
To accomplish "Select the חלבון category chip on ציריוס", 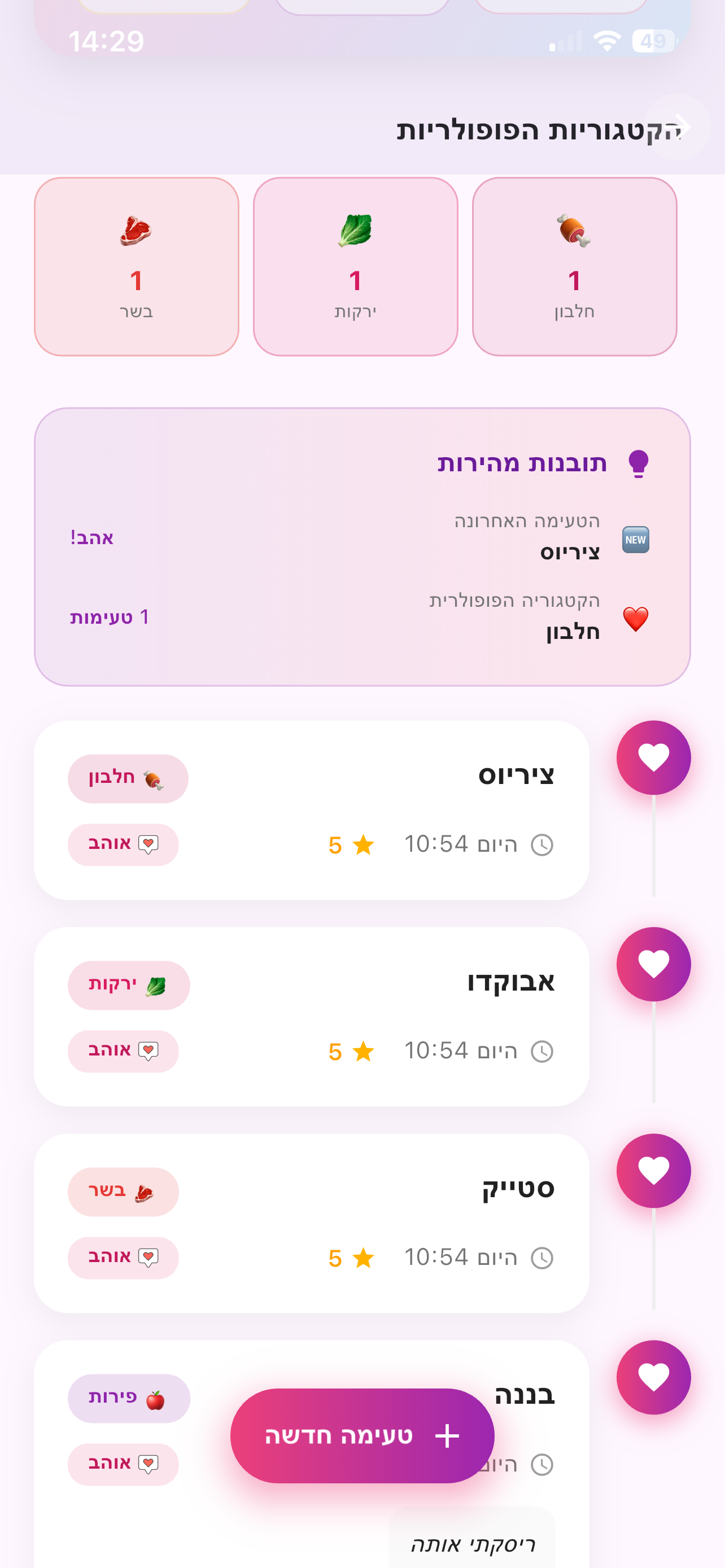I will coord(128,778).
